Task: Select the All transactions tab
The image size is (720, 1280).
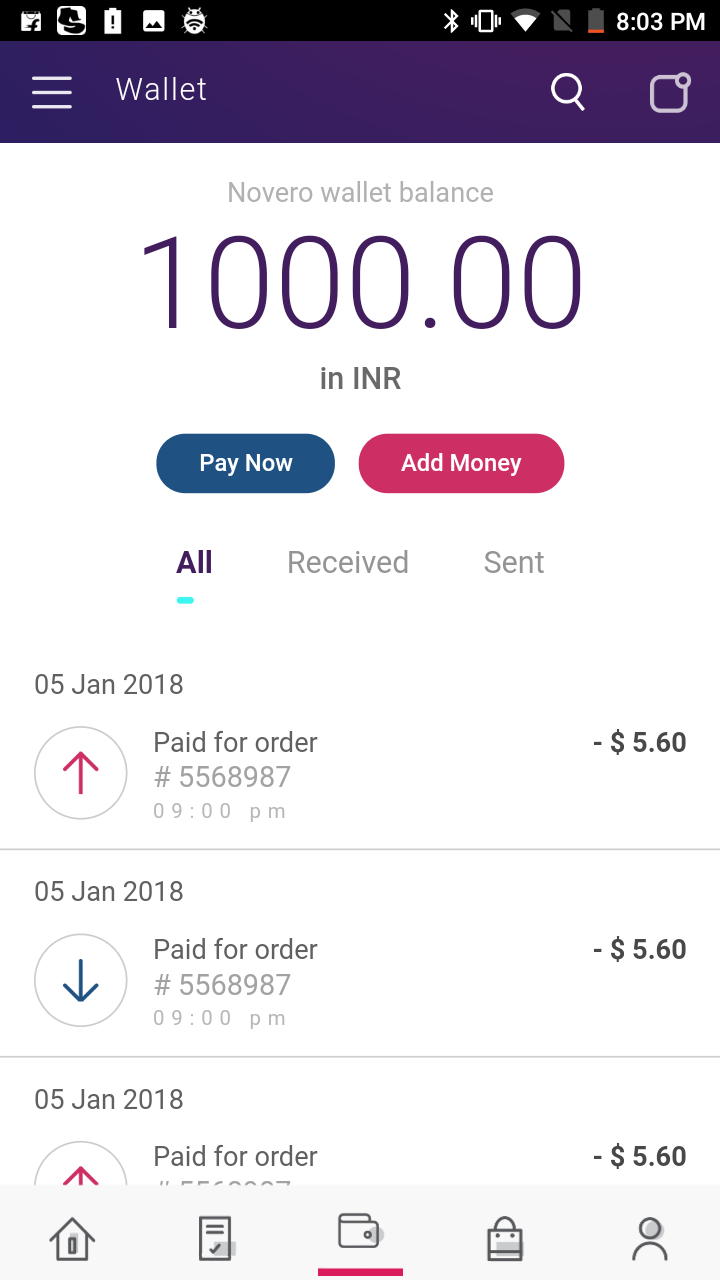Action: (194, 563)
